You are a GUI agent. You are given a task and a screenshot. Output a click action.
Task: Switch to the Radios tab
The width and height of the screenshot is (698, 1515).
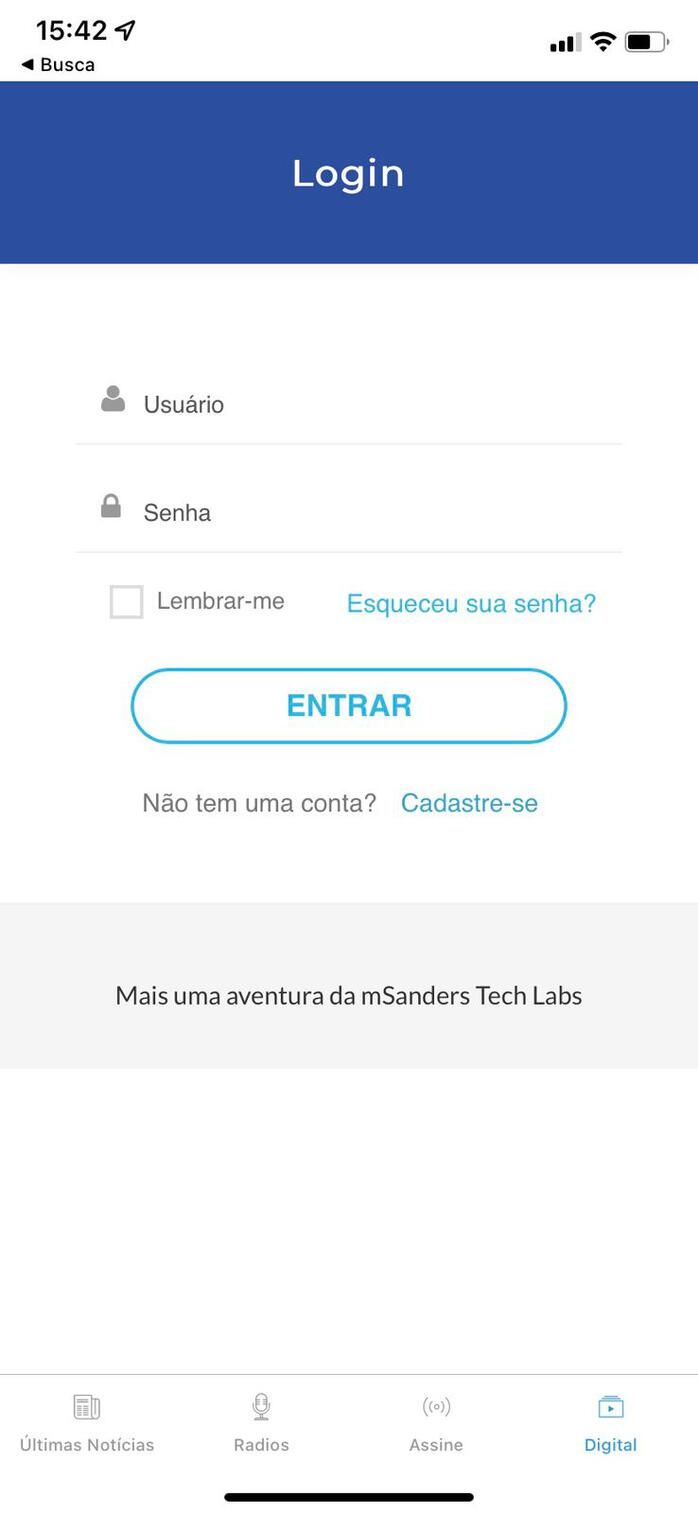click(x=261, y=1423)
